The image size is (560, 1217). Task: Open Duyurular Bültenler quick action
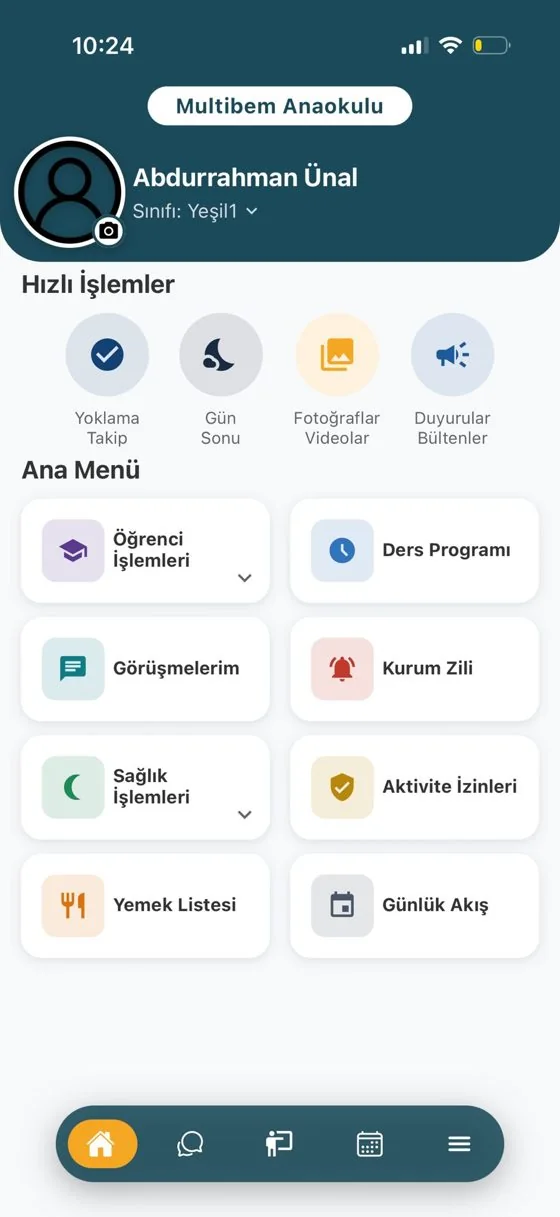tap(452, 379)
